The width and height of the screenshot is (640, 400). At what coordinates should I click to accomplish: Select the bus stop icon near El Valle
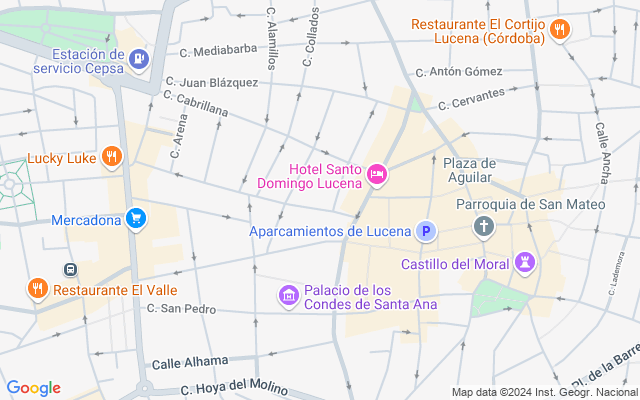pos(70,270)
